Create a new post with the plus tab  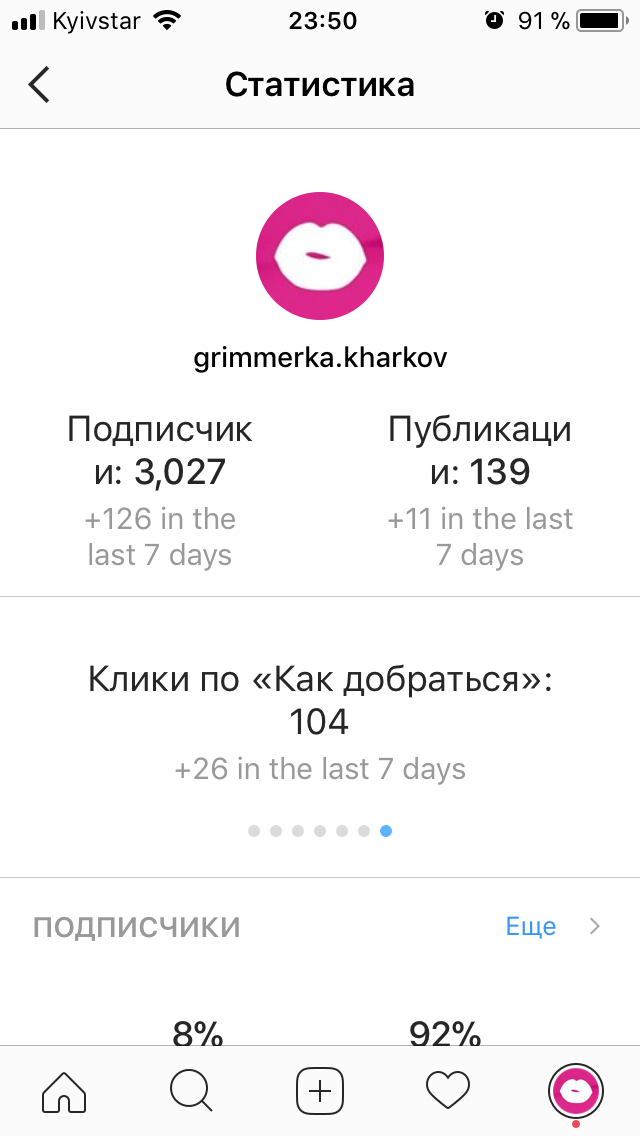click(x=320, y=1090)
